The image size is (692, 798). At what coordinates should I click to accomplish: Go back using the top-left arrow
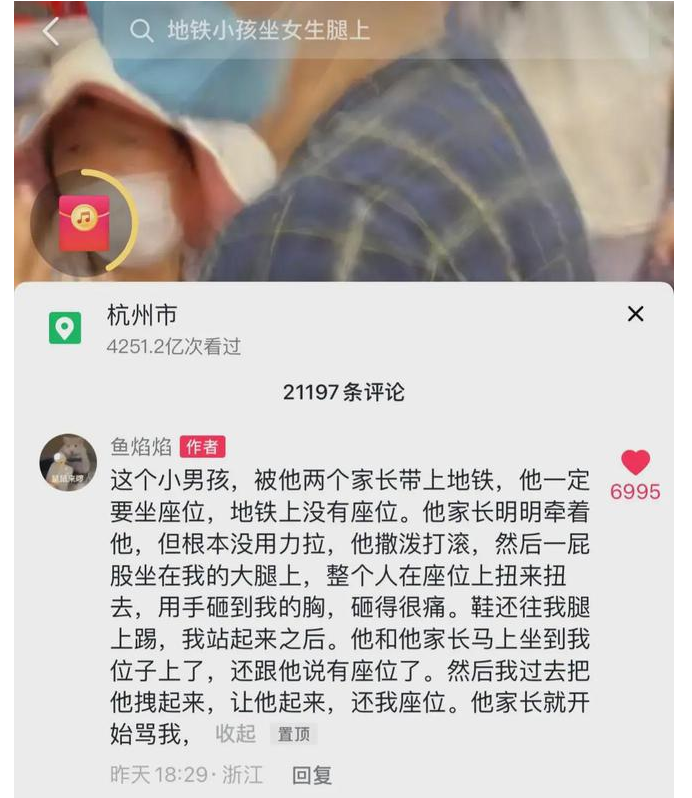51,31
